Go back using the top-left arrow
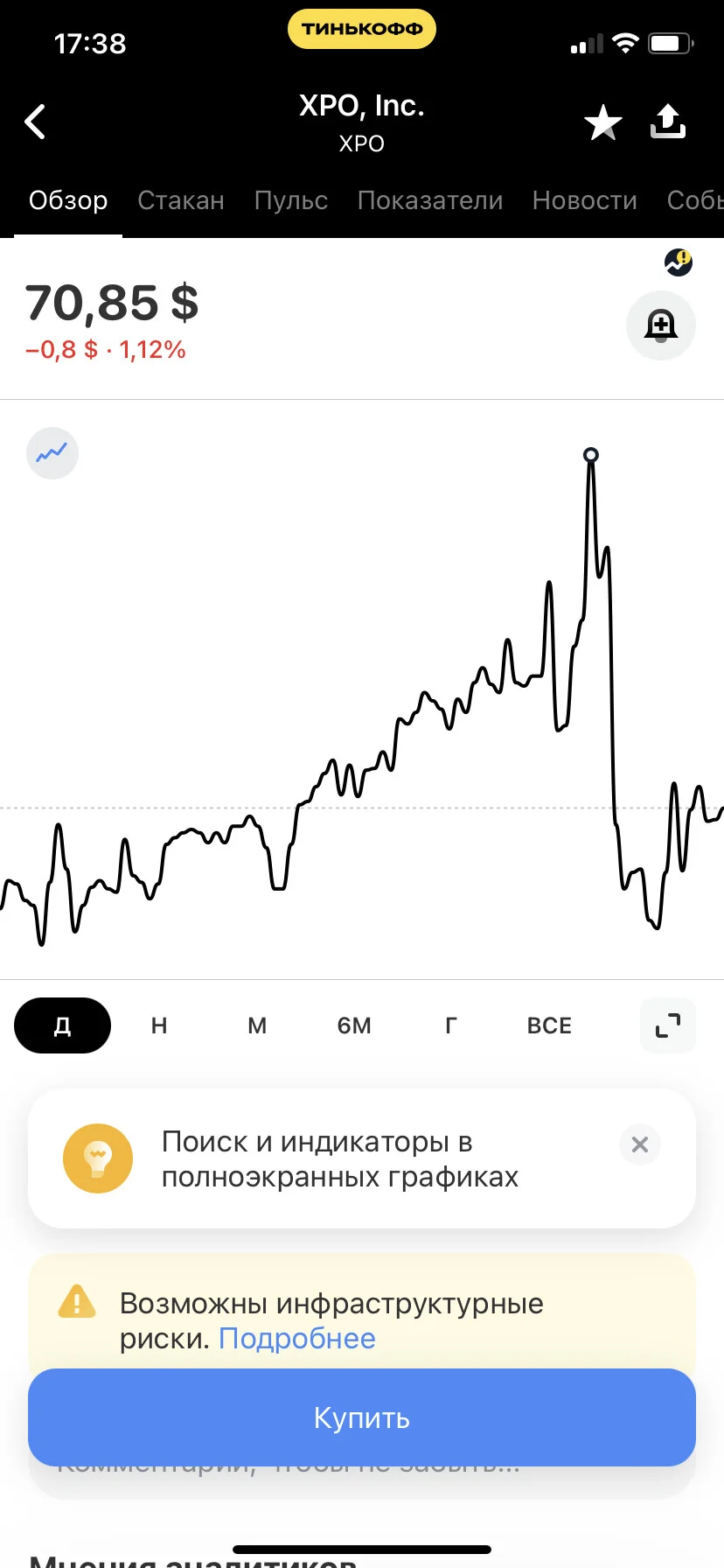The height and width of the screenshot is (1568, 724). click(35, 122)
